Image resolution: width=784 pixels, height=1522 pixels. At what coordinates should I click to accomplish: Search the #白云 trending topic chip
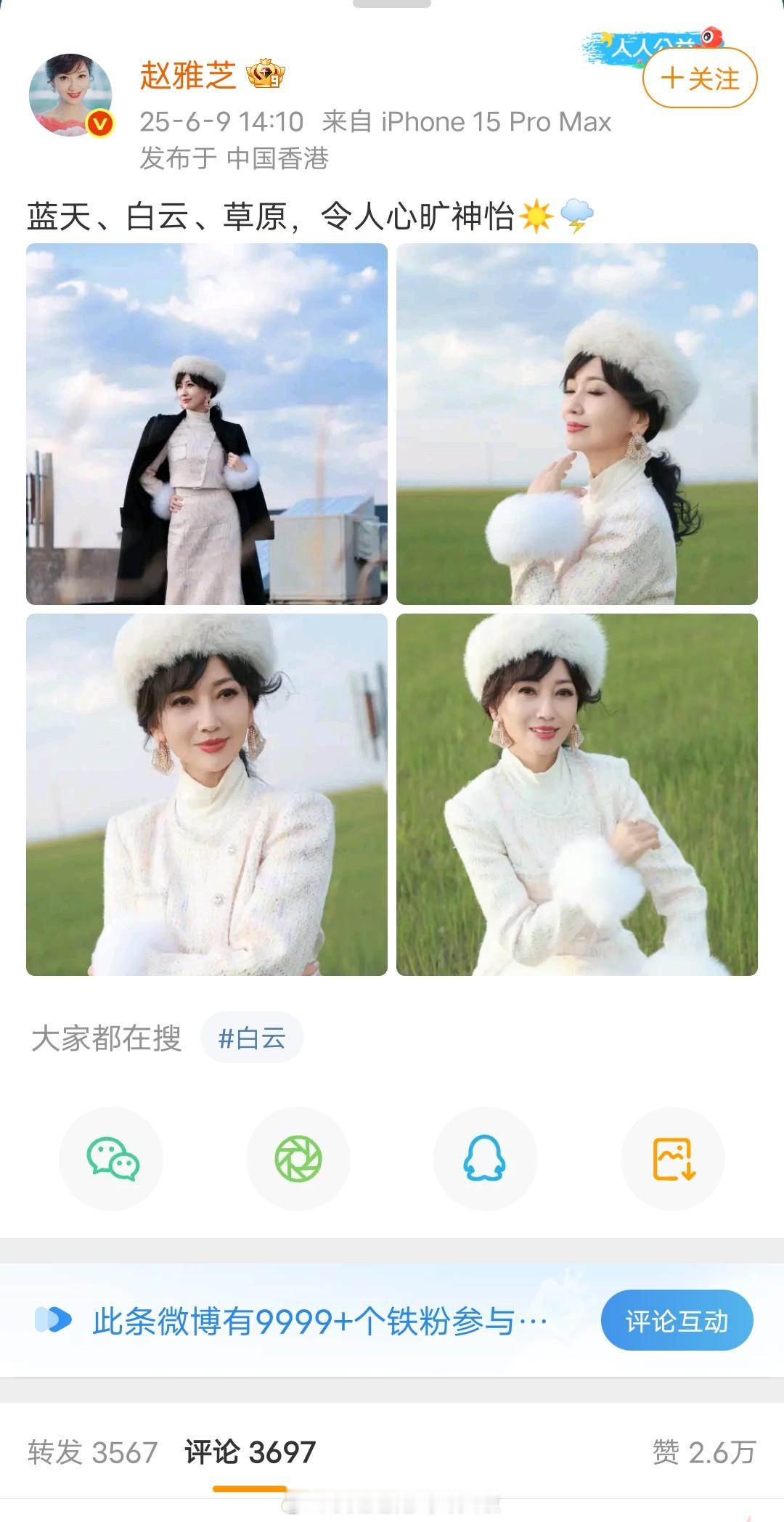tap(252, 1038)
